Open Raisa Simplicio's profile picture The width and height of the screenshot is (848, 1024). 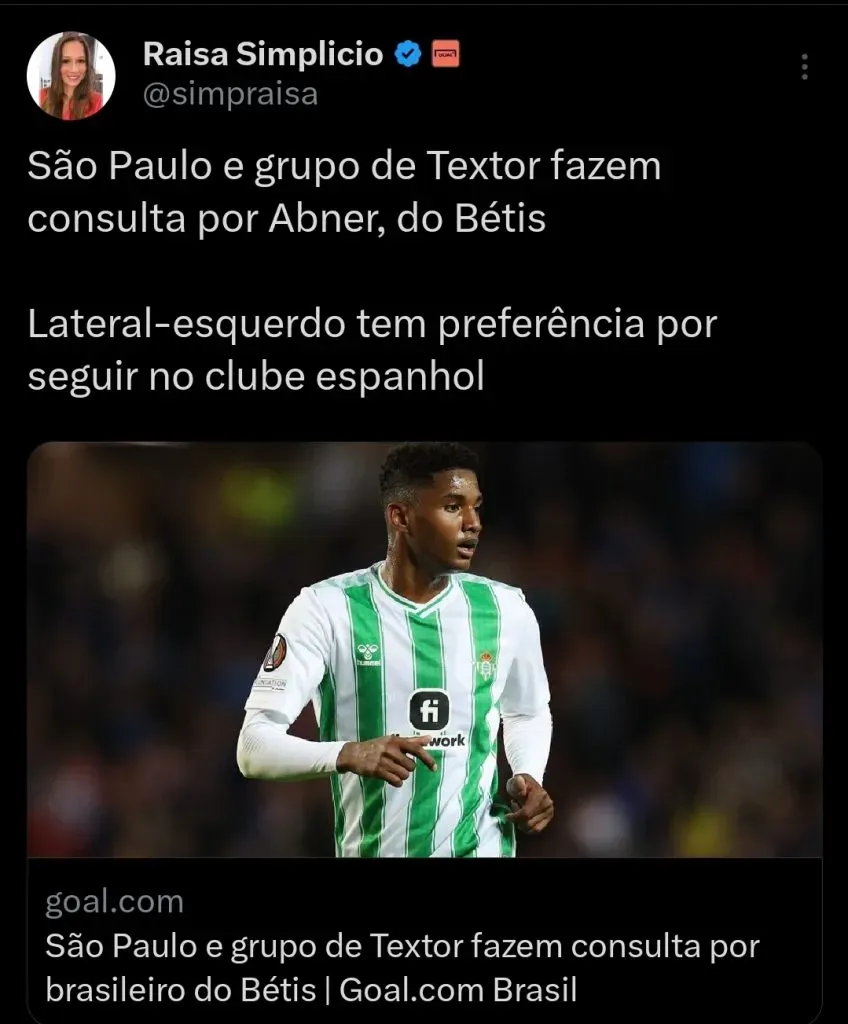pos(71,76)
